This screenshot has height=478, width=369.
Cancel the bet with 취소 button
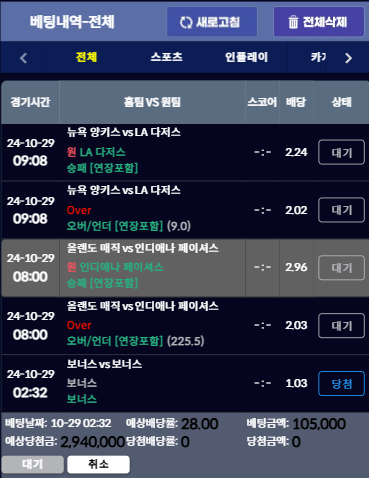(x=98, y=464)
